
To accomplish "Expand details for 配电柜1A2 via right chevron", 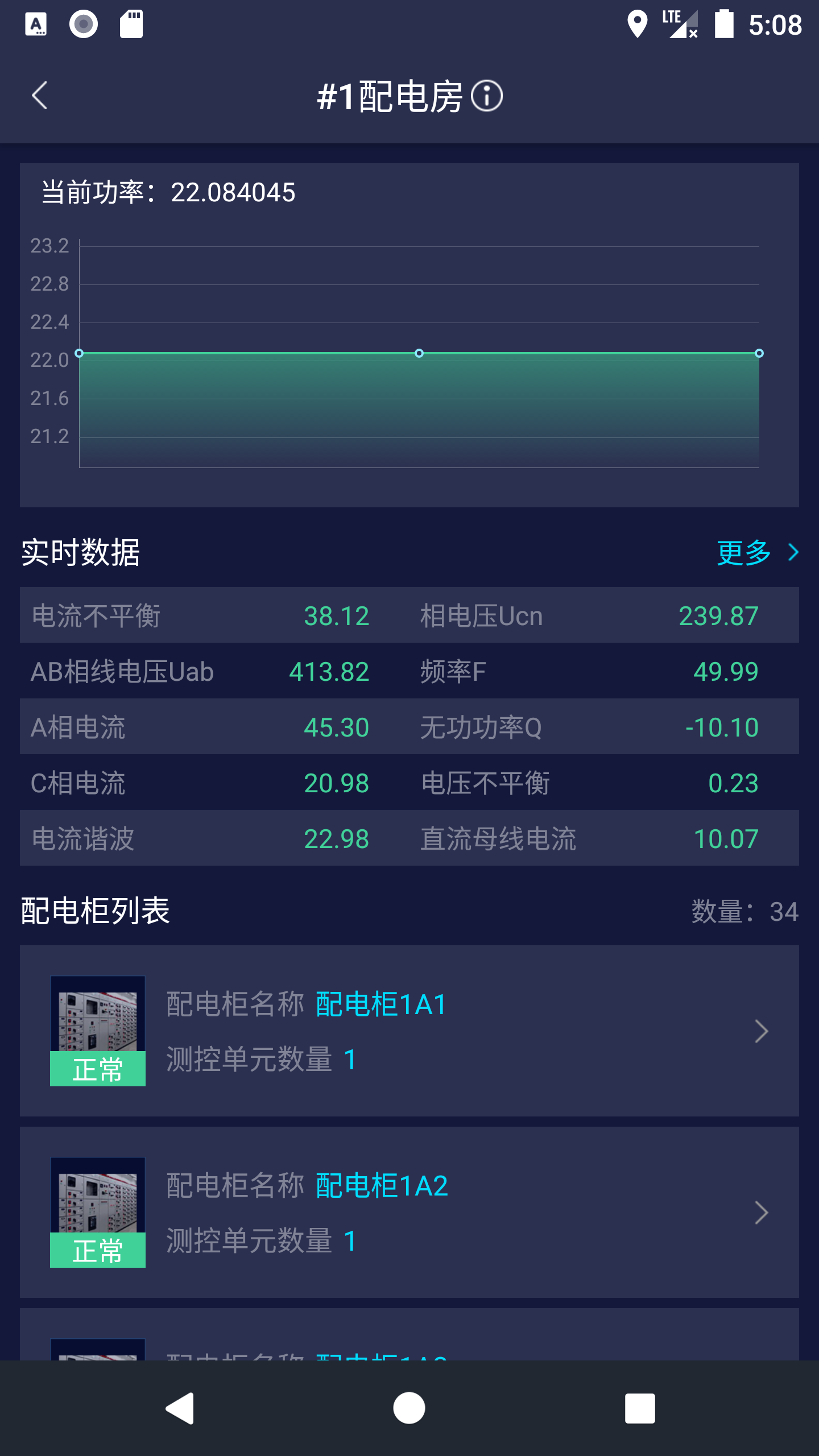I will (x=762, y=1212).
